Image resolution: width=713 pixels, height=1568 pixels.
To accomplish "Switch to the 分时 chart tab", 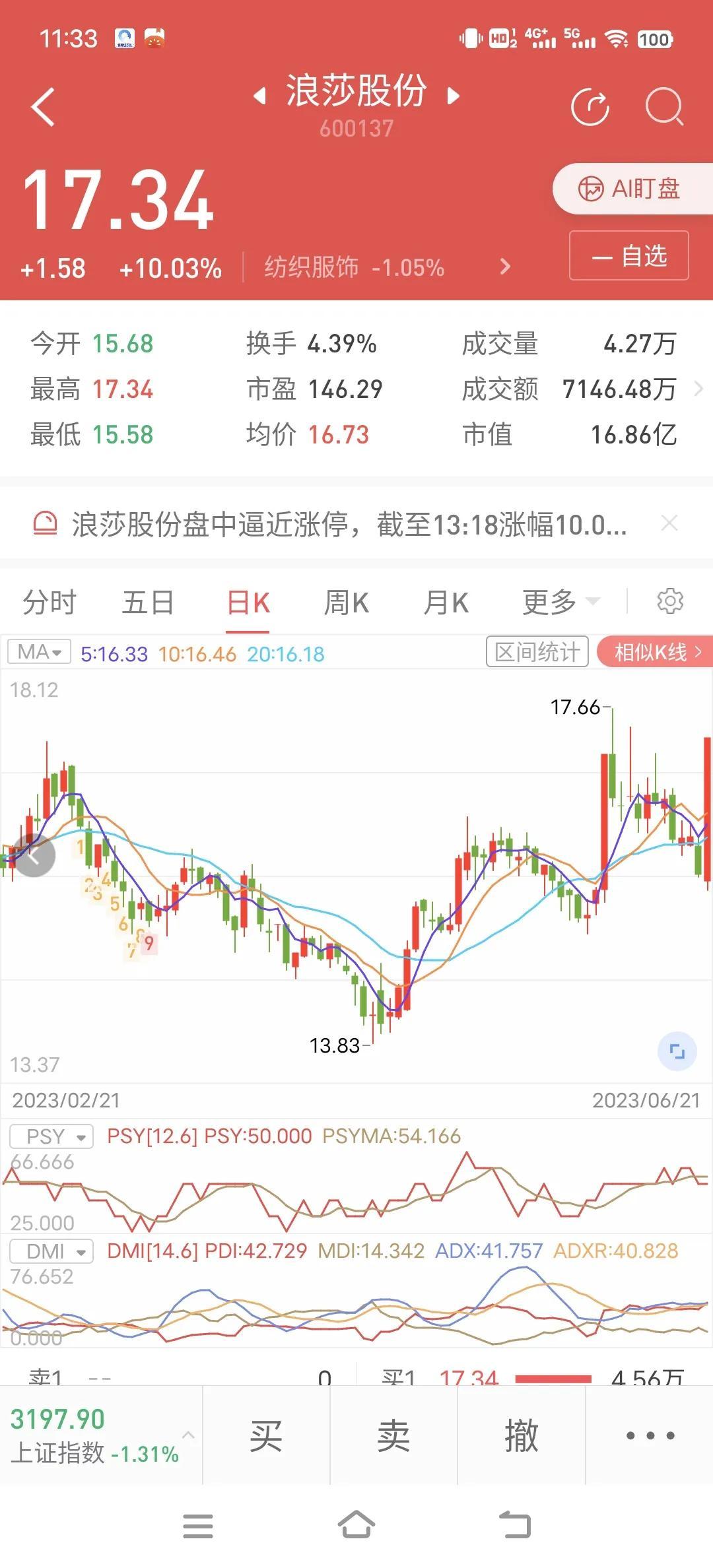I will (x=50, y=603).
